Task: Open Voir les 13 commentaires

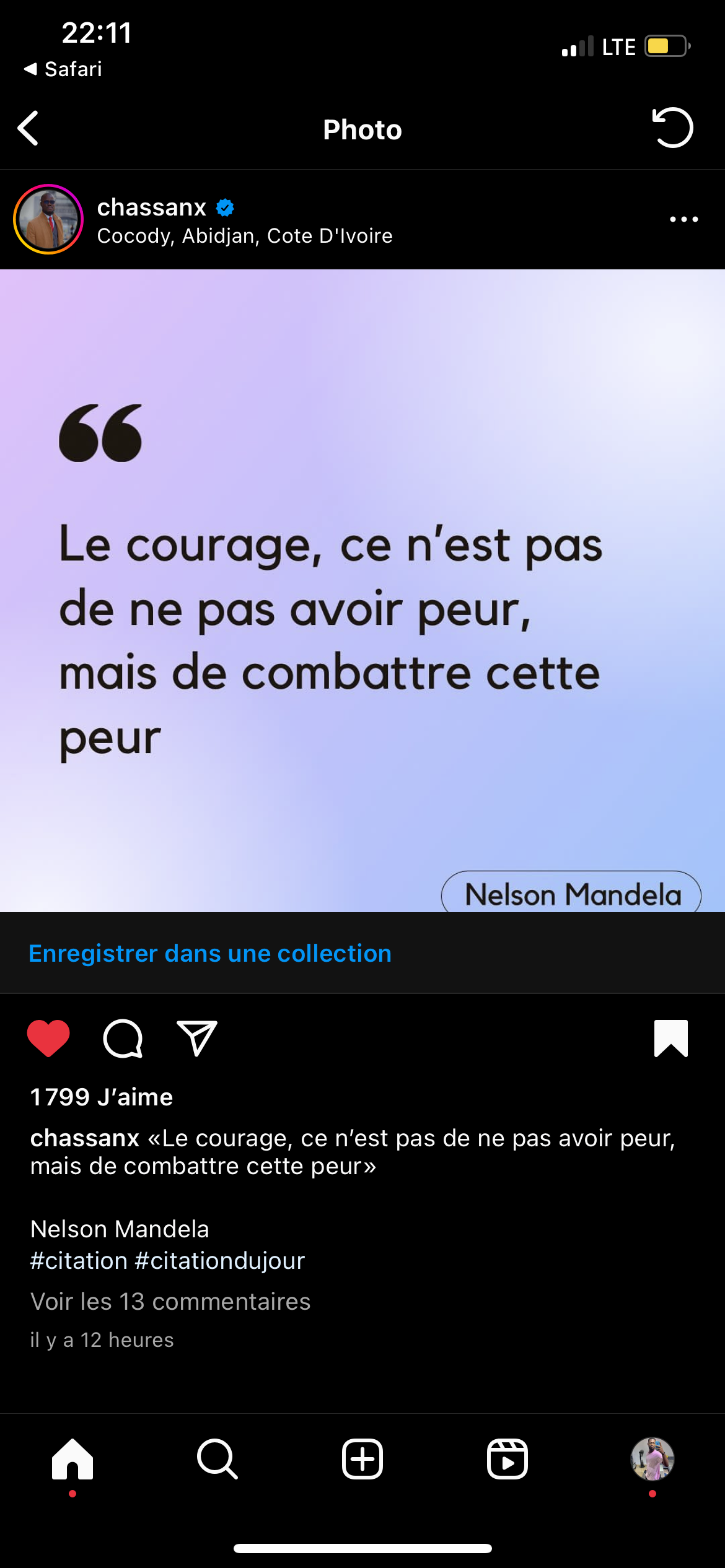Action: 170,1301
